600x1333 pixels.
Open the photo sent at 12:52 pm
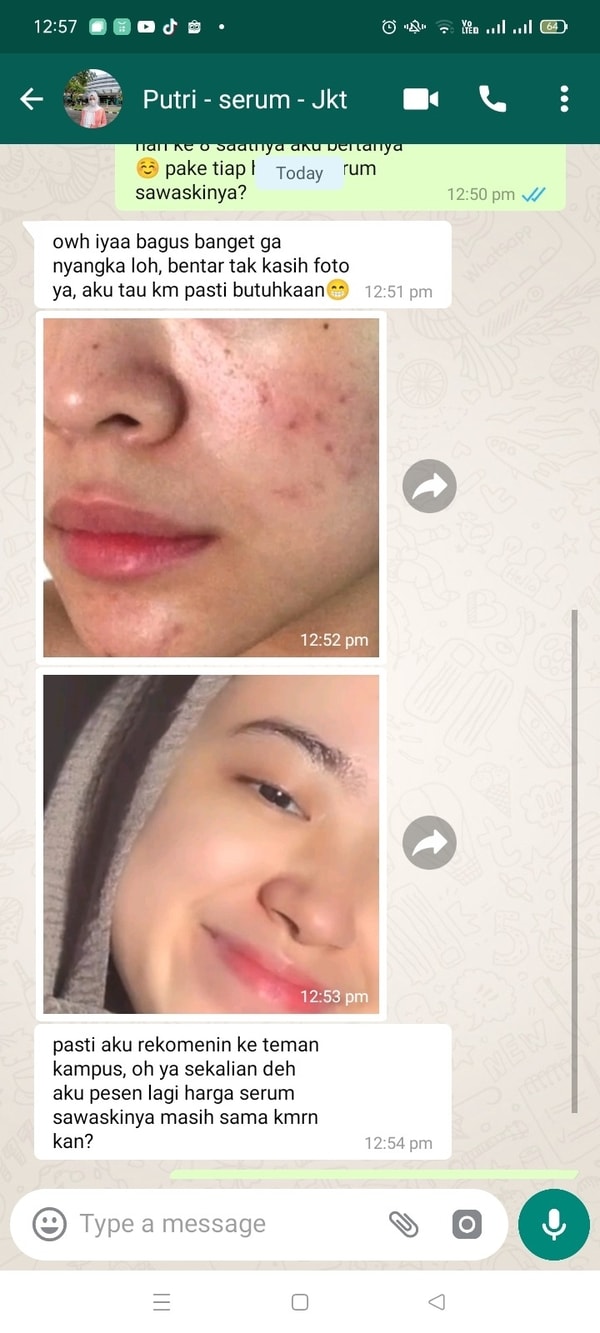[x=211, y=486]
